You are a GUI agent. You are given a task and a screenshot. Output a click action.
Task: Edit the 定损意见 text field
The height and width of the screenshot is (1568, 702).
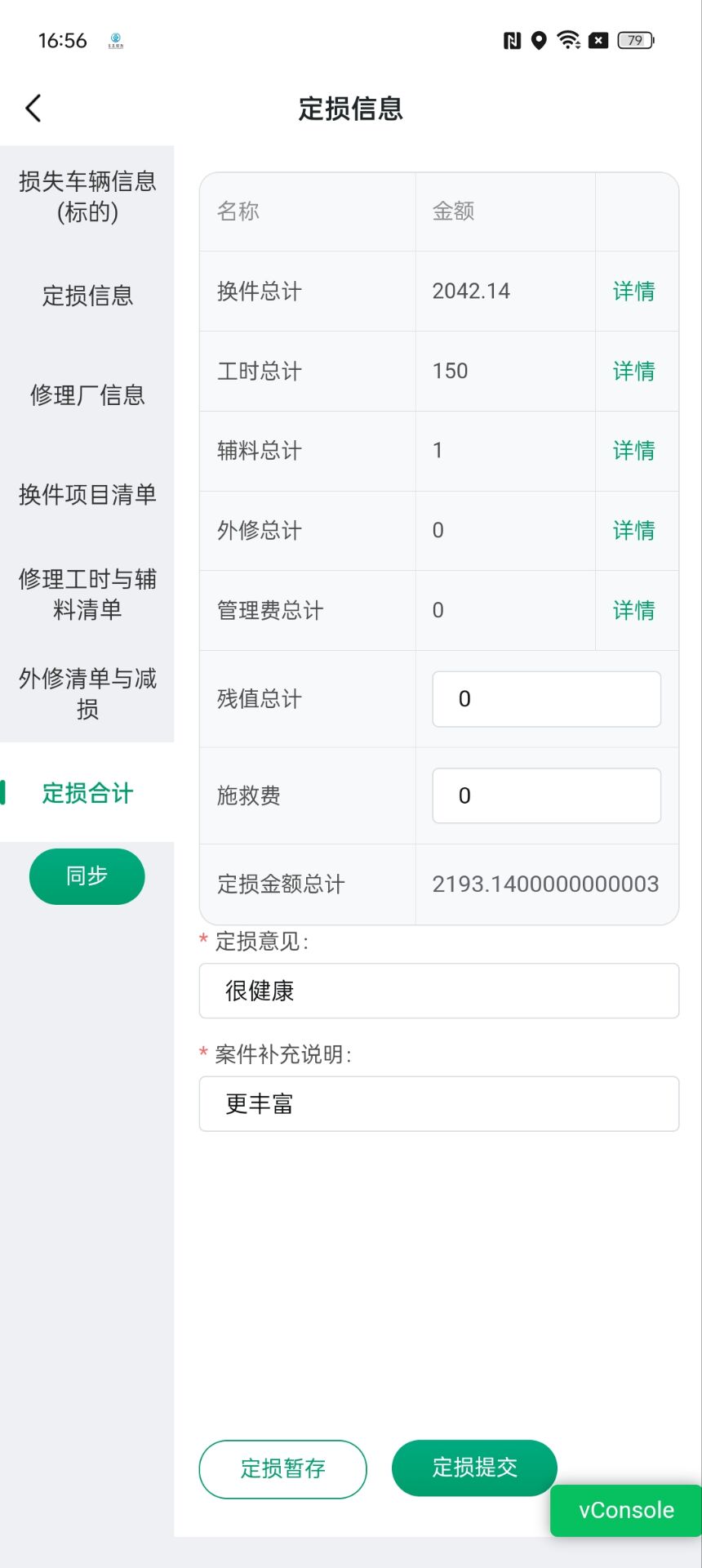click(x=439, y=991)
